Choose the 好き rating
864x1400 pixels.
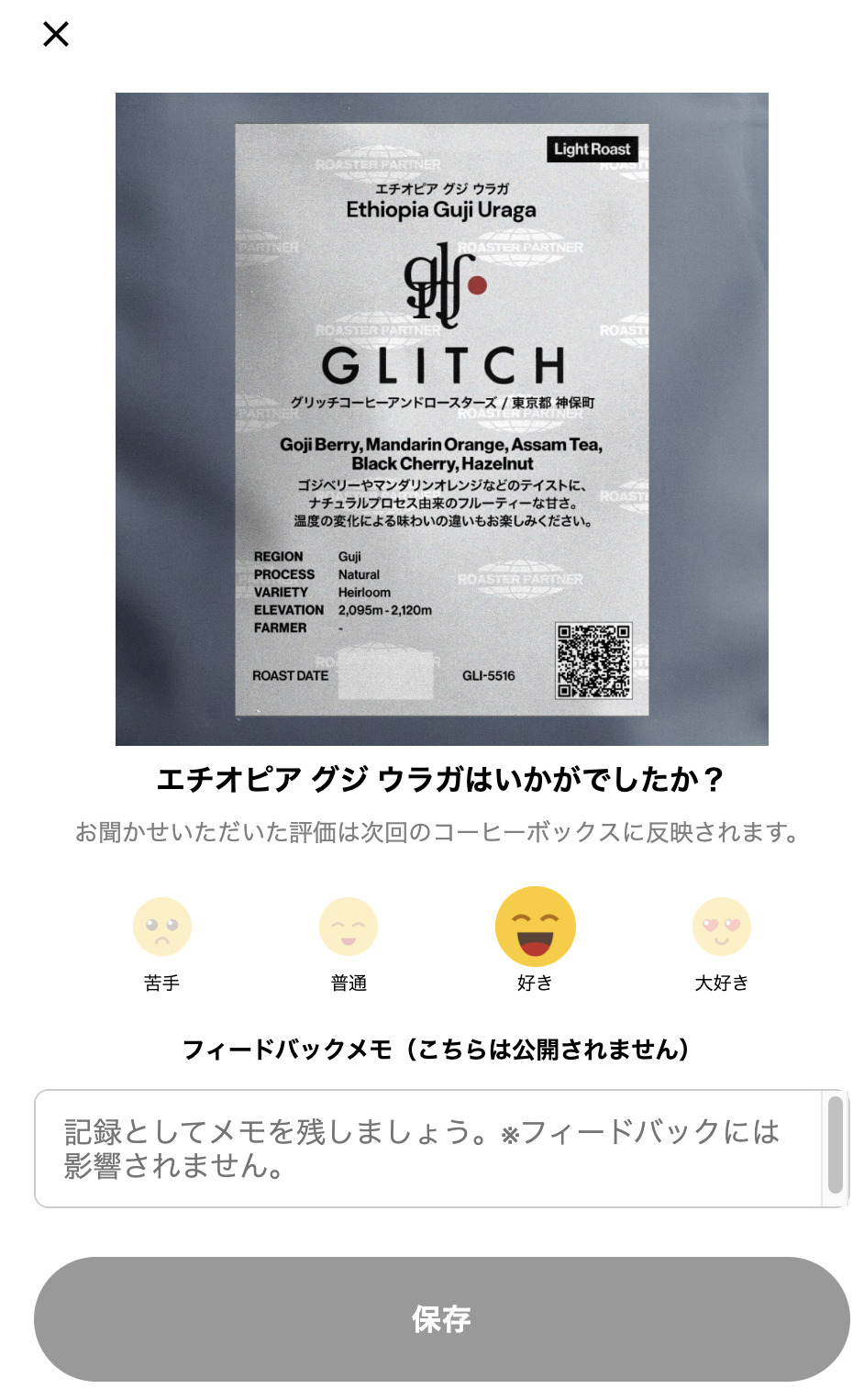coord(535,928)
